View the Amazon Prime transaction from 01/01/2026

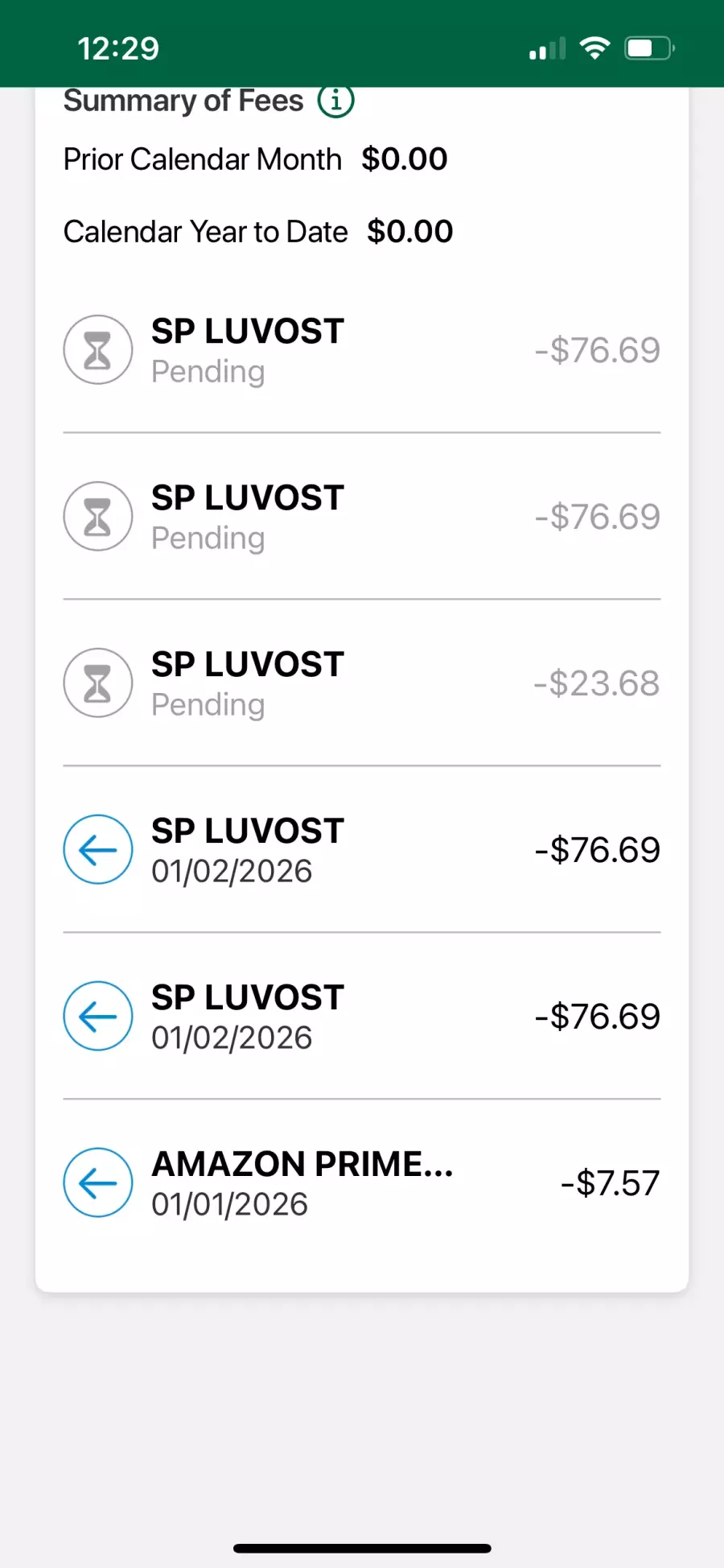pyautogui.click(x=361, y=1183)
